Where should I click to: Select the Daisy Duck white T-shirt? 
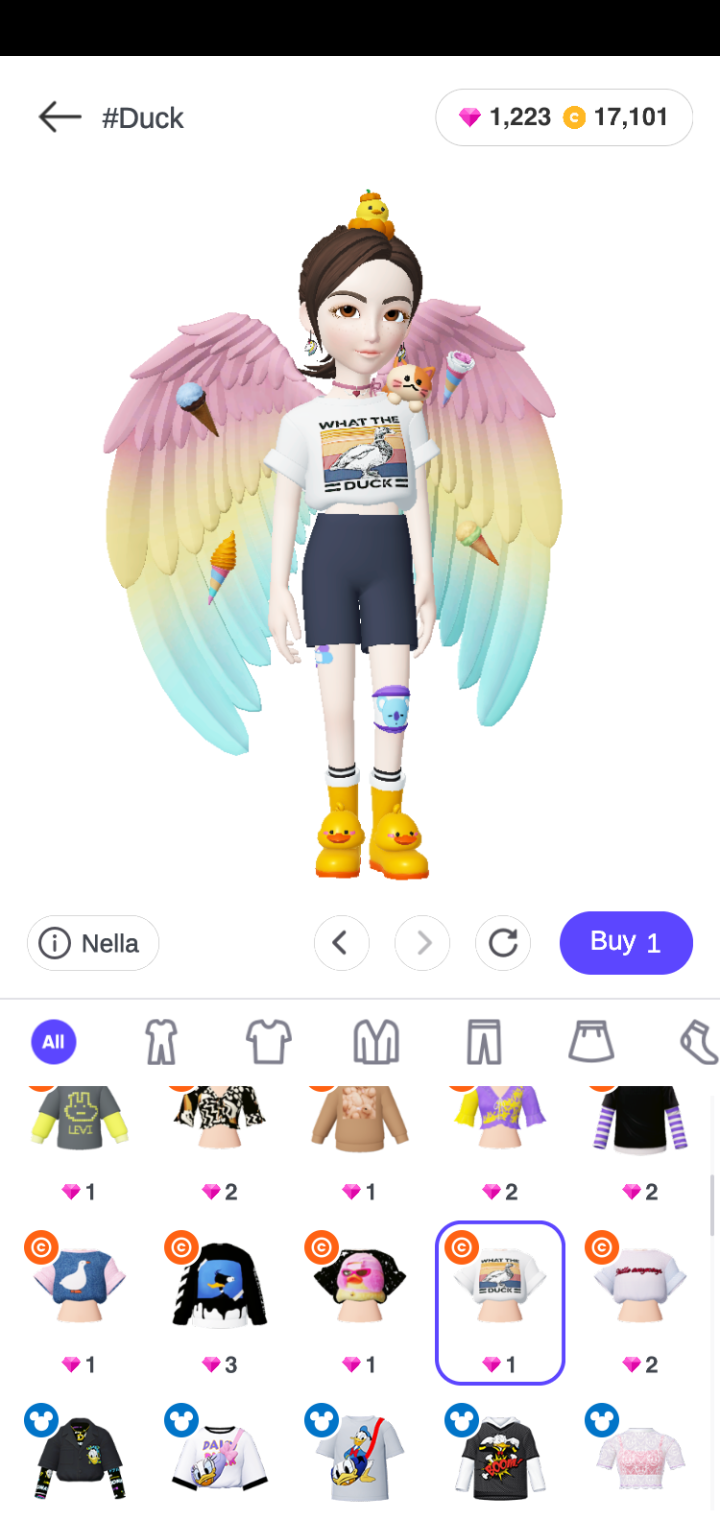pyautogui.click(x=219, y=1455)
